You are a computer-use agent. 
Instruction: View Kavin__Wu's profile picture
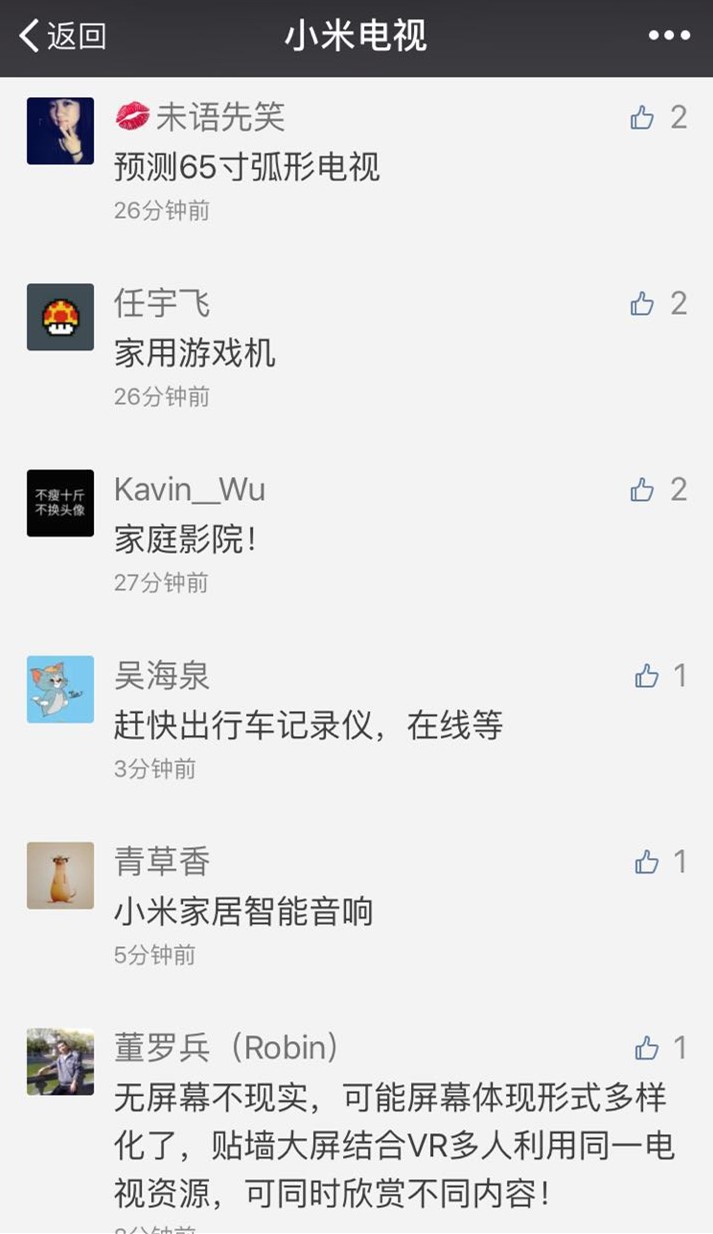point(60,503)
